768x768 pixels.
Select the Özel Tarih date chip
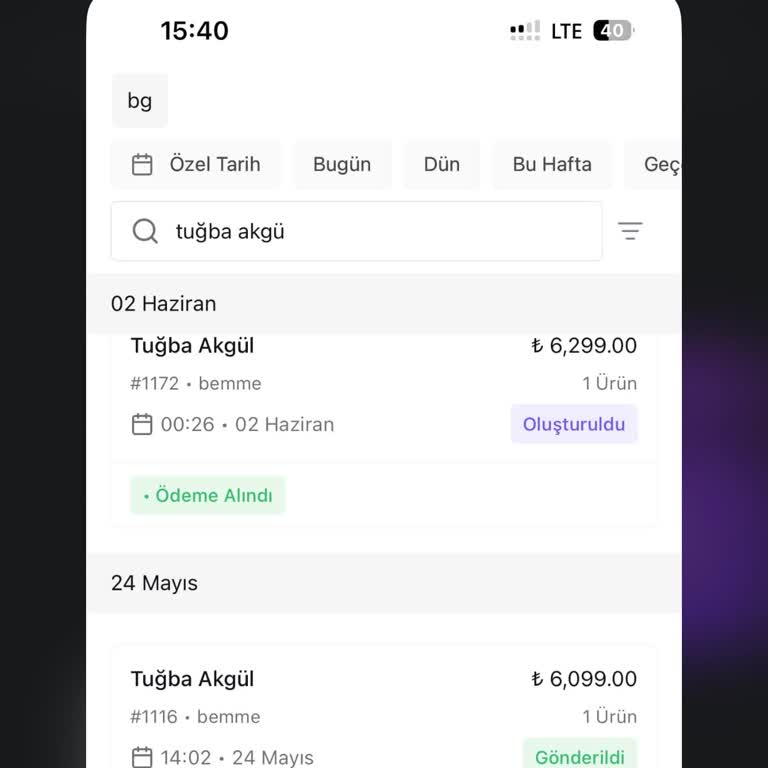click(197, 165)
